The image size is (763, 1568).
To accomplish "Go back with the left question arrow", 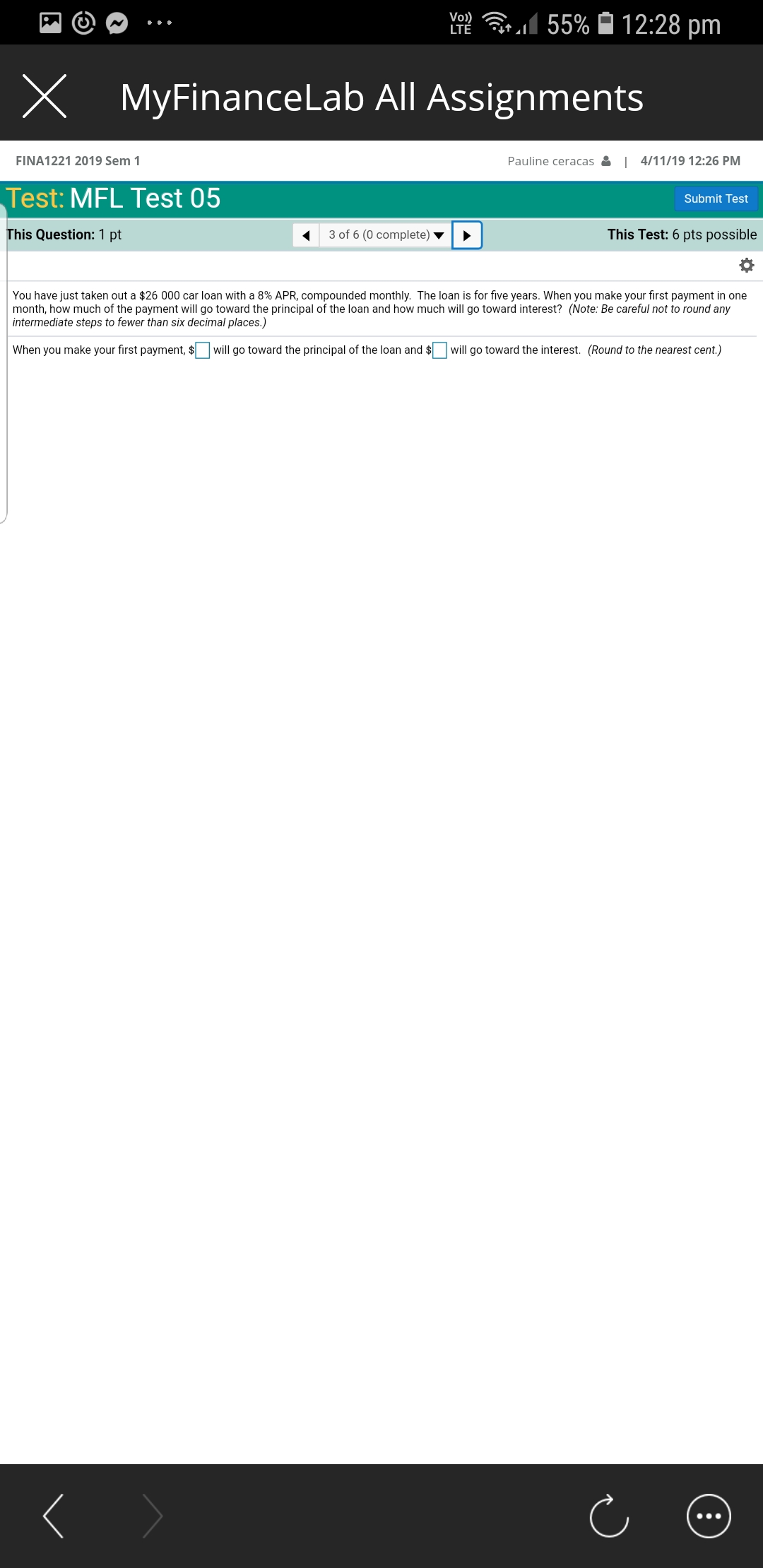I will [x=305, y=234].
